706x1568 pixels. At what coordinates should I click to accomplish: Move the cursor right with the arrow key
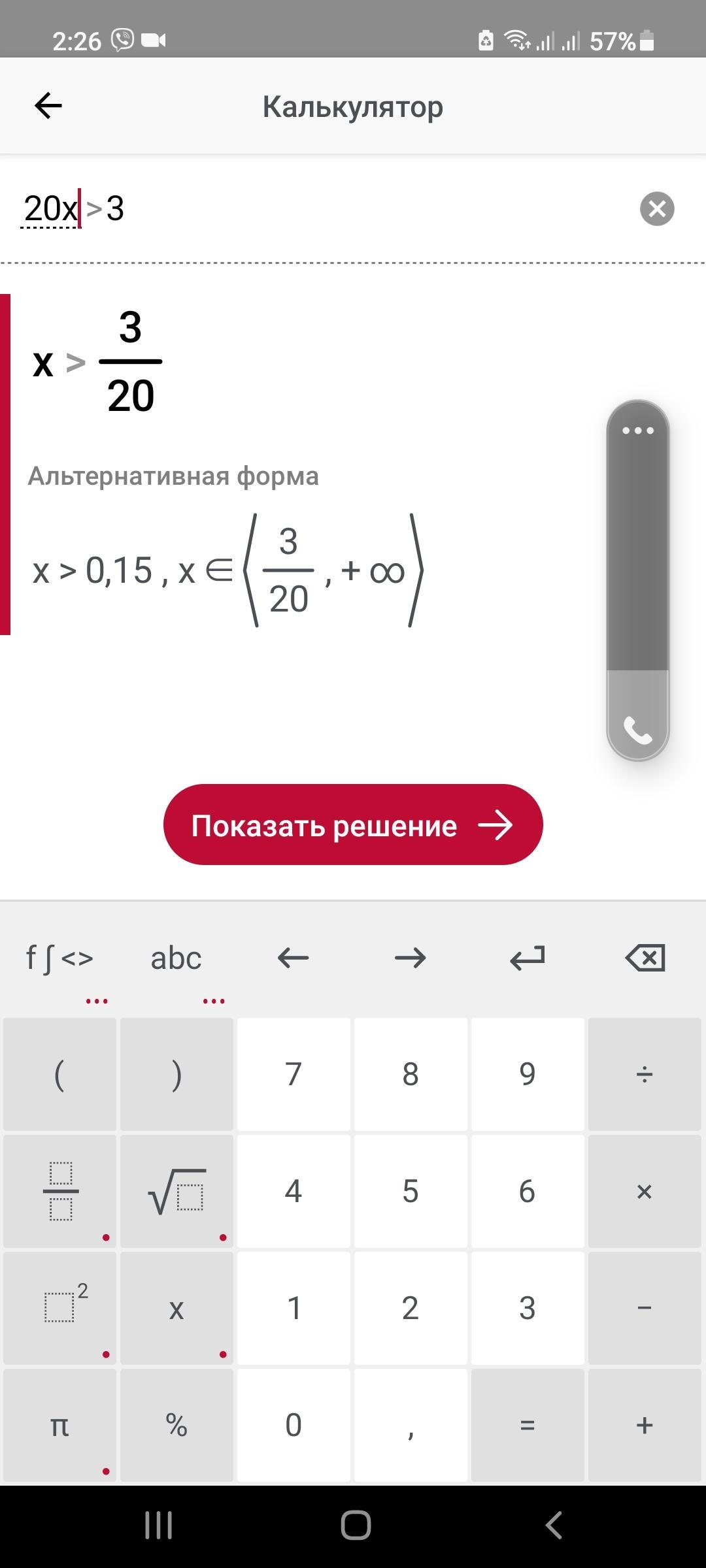pyautogui.click(x=410, y=958)
